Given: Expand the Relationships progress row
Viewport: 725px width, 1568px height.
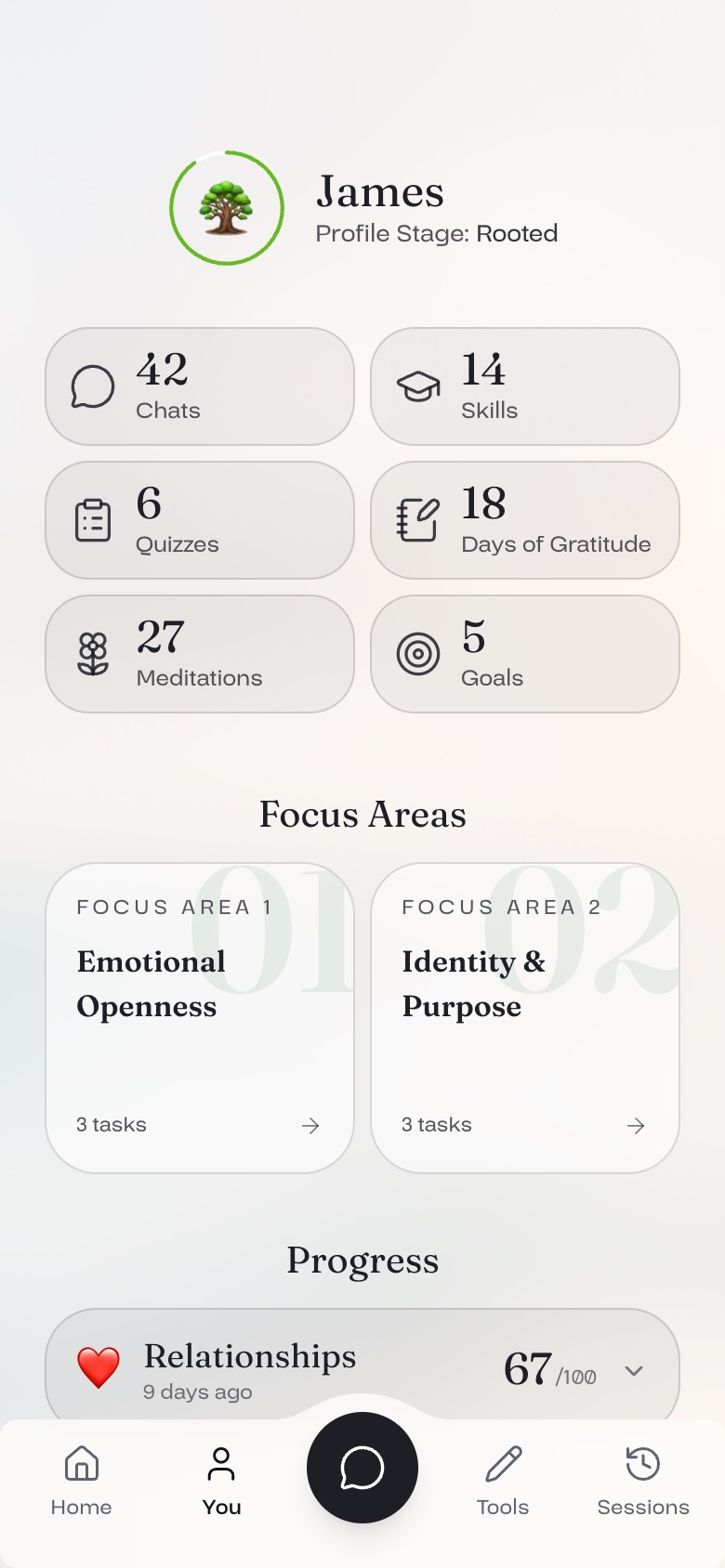Looking at the screenshot, I should 362,1365.
